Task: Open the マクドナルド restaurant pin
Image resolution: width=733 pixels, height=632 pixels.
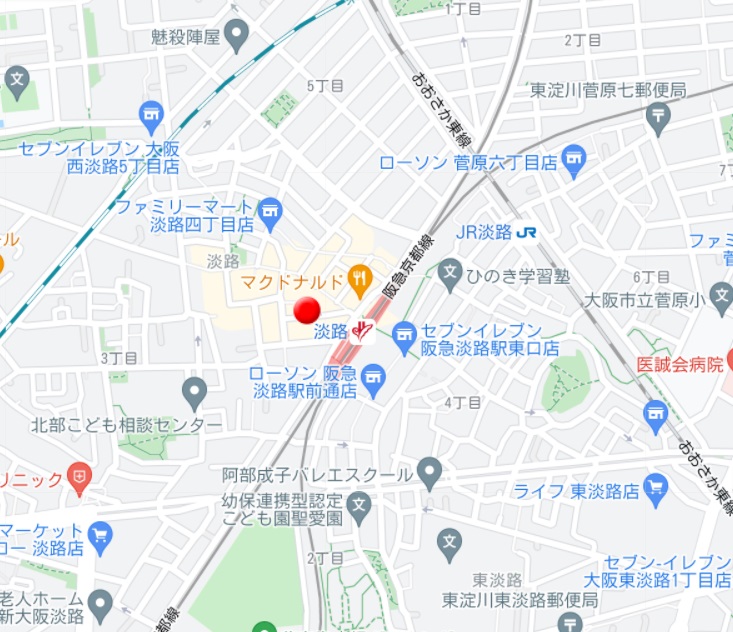Action: (x=360, y=279)
